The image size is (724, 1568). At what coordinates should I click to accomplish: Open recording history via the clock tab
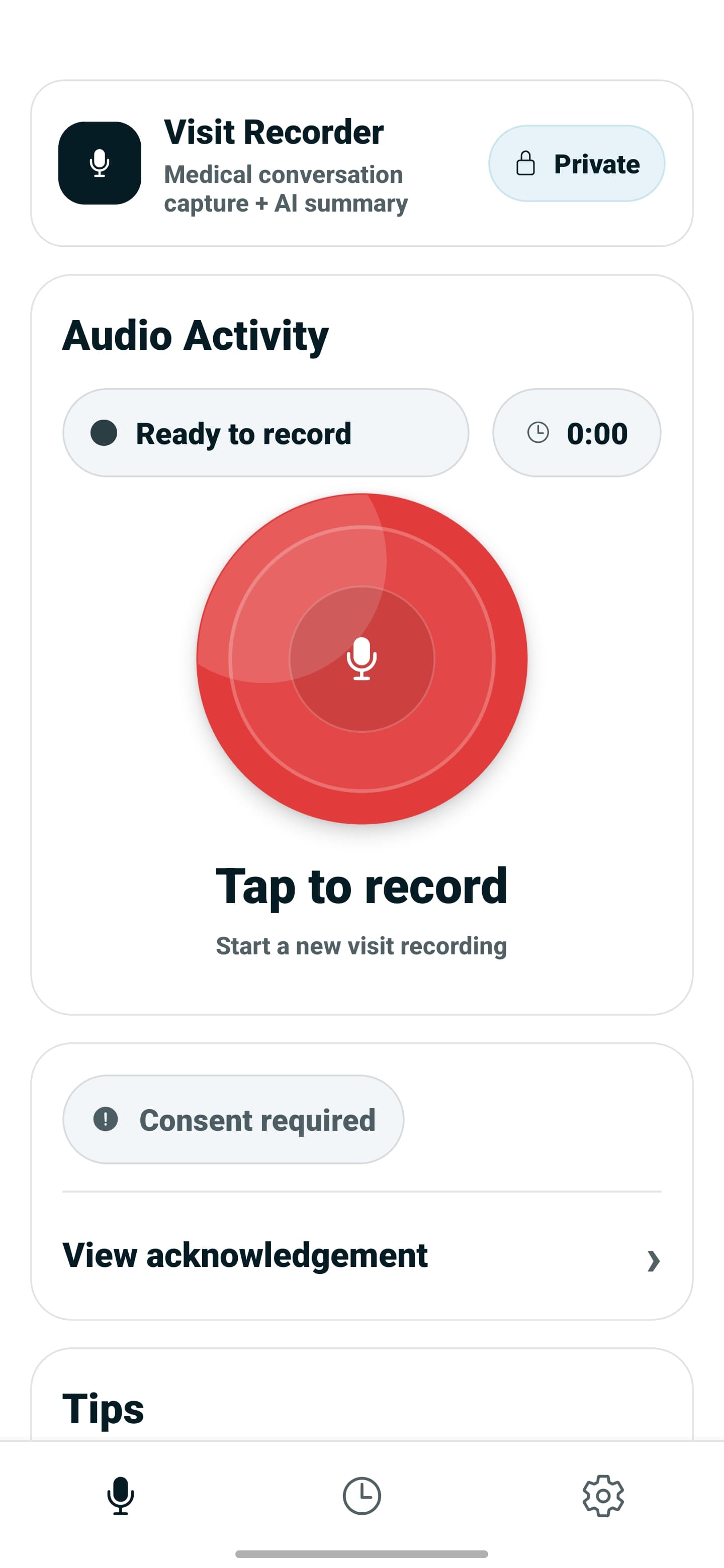[x=361, y=1497]
